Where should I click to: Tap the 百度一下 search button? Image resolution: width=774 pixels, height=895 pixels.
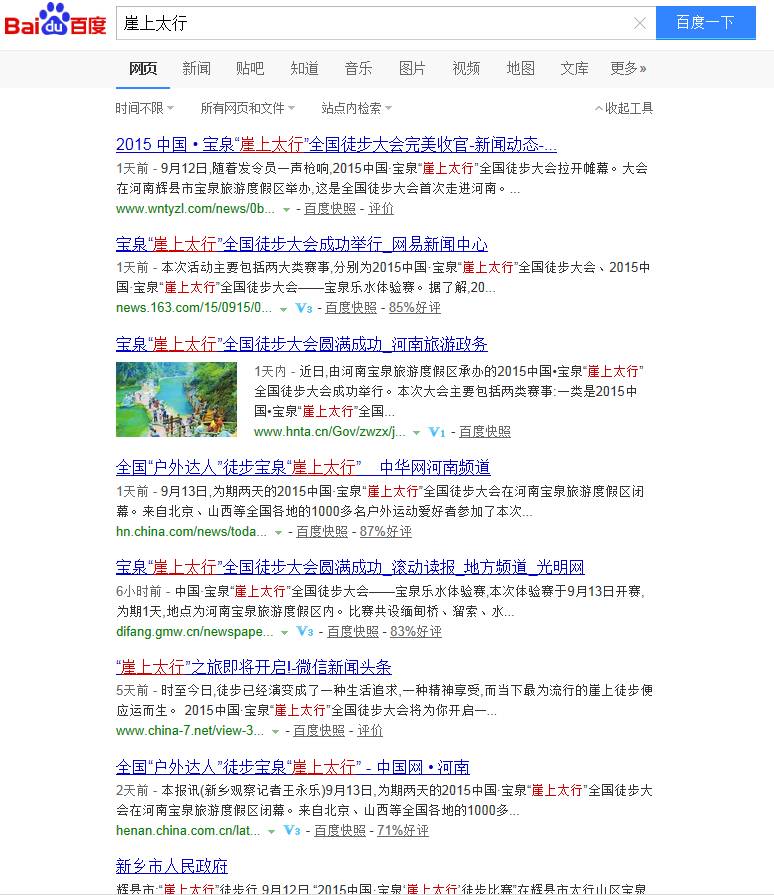pos(705,22)
